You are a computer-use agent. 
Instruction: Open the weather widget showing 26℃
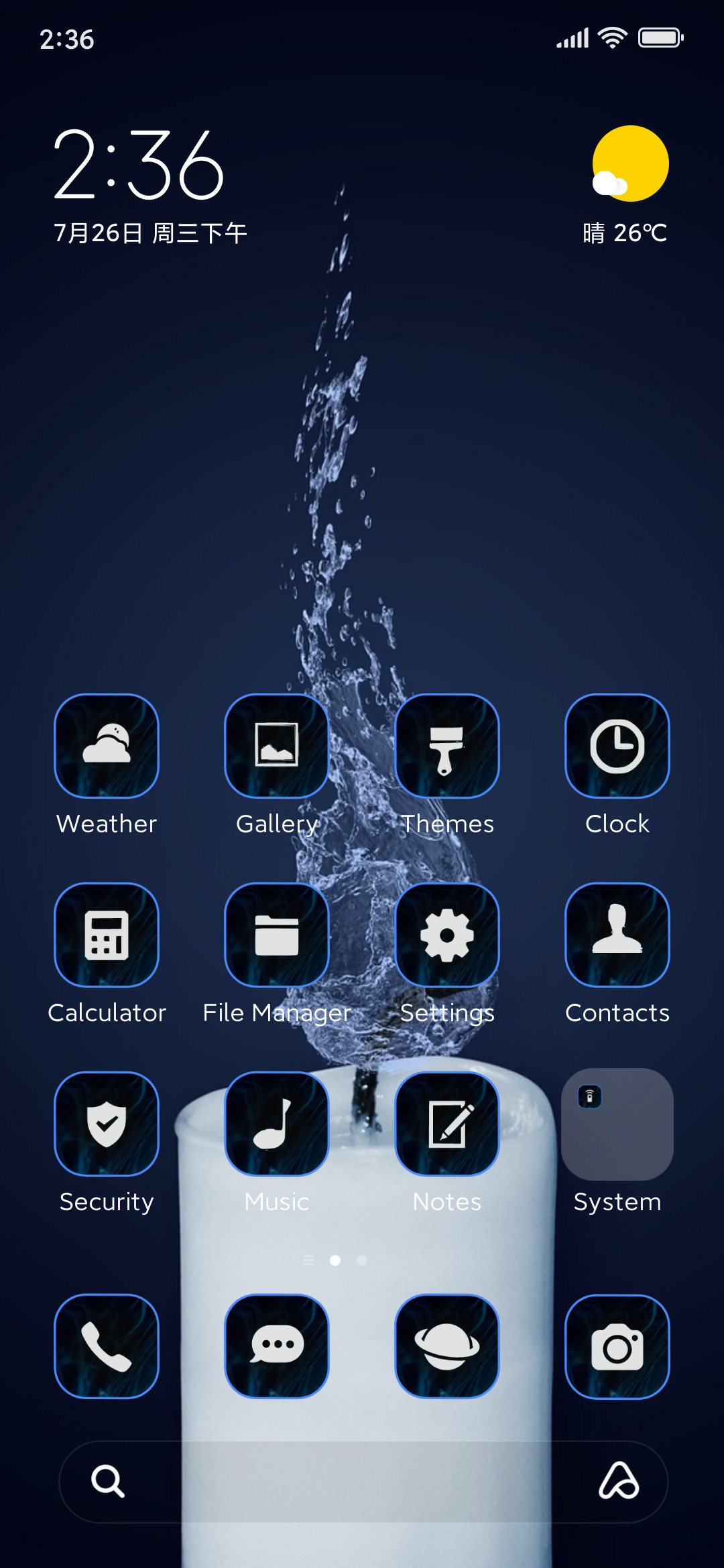pos(628,186)
